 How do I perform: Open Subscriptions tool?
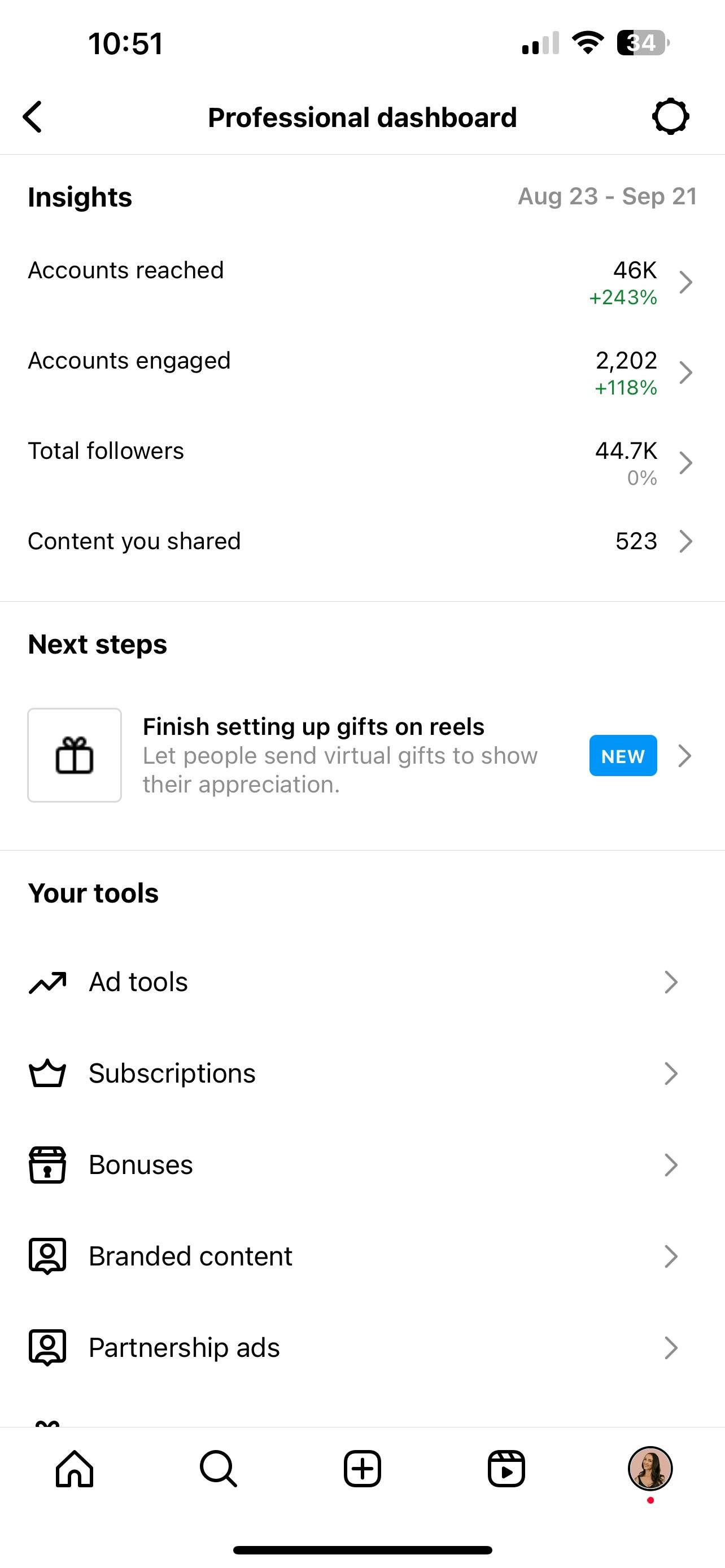(362, 1073)
